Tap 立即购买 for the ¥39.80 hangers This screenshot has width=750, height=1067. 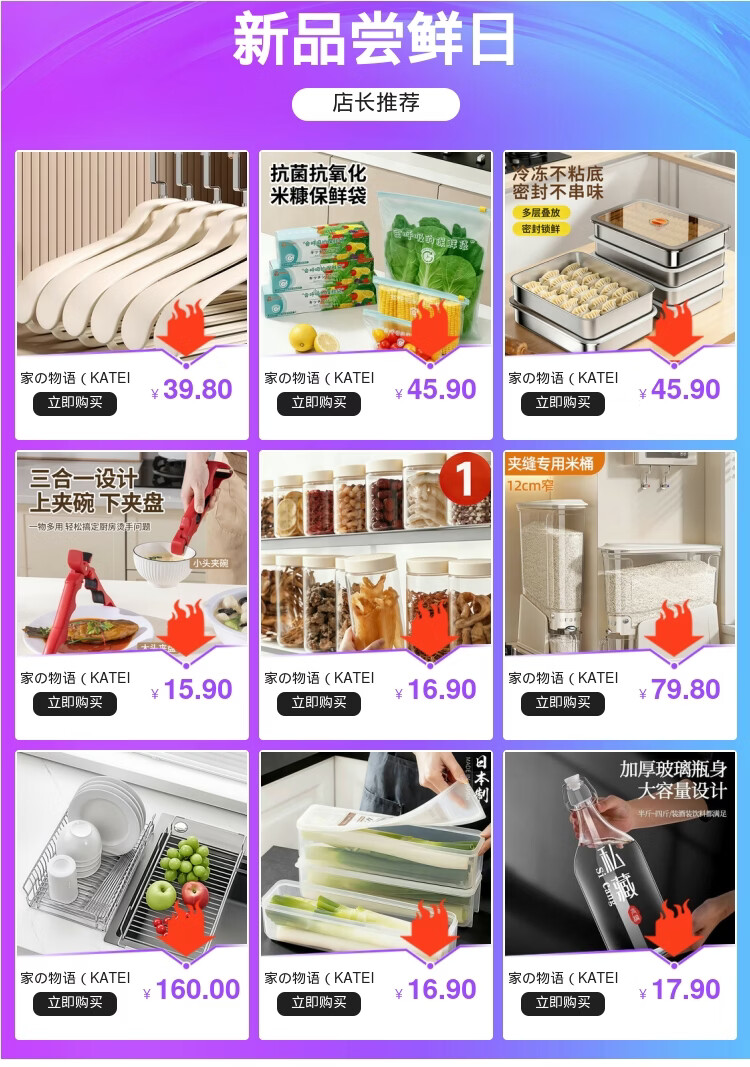click(75, 403)
